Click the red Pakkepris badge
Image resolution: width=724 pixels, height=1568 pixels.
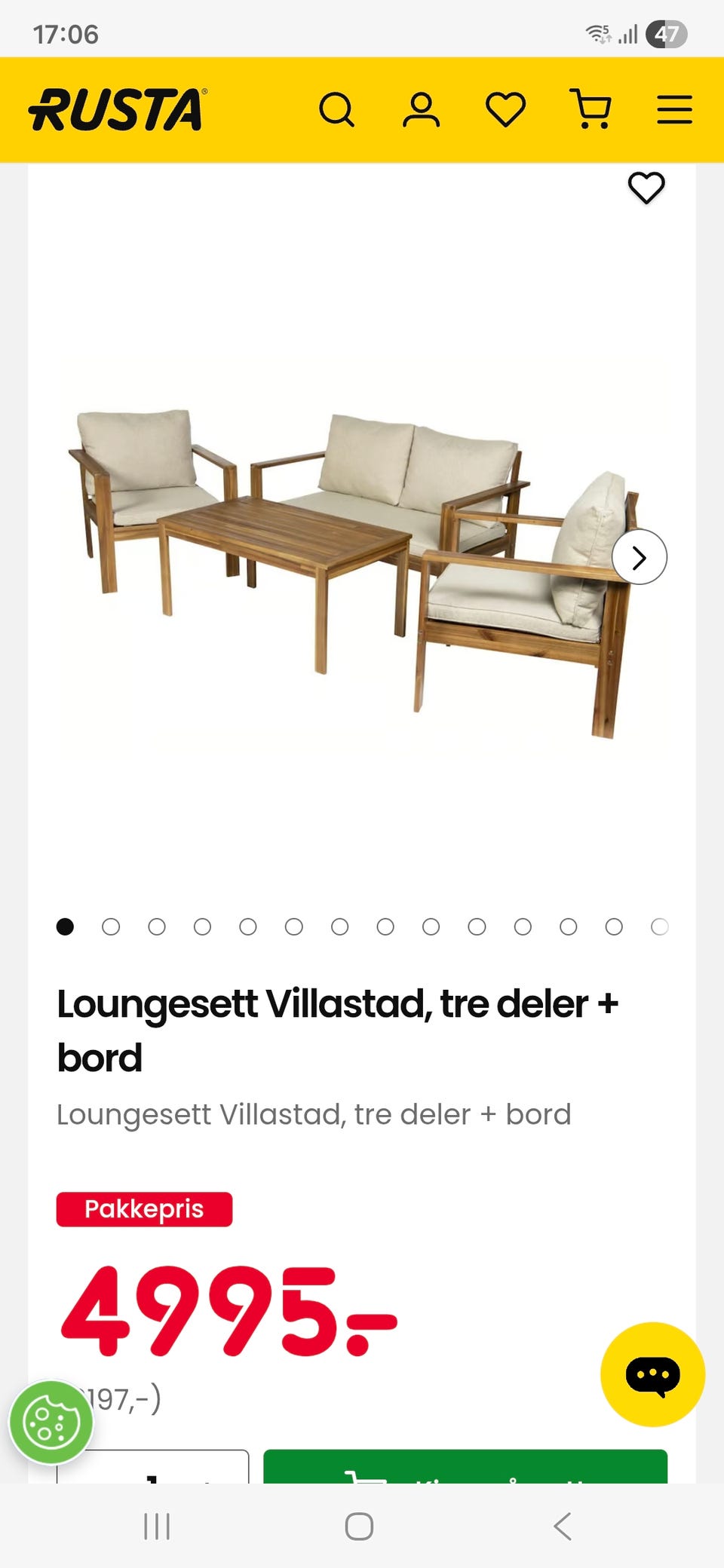coord(144,1209)
